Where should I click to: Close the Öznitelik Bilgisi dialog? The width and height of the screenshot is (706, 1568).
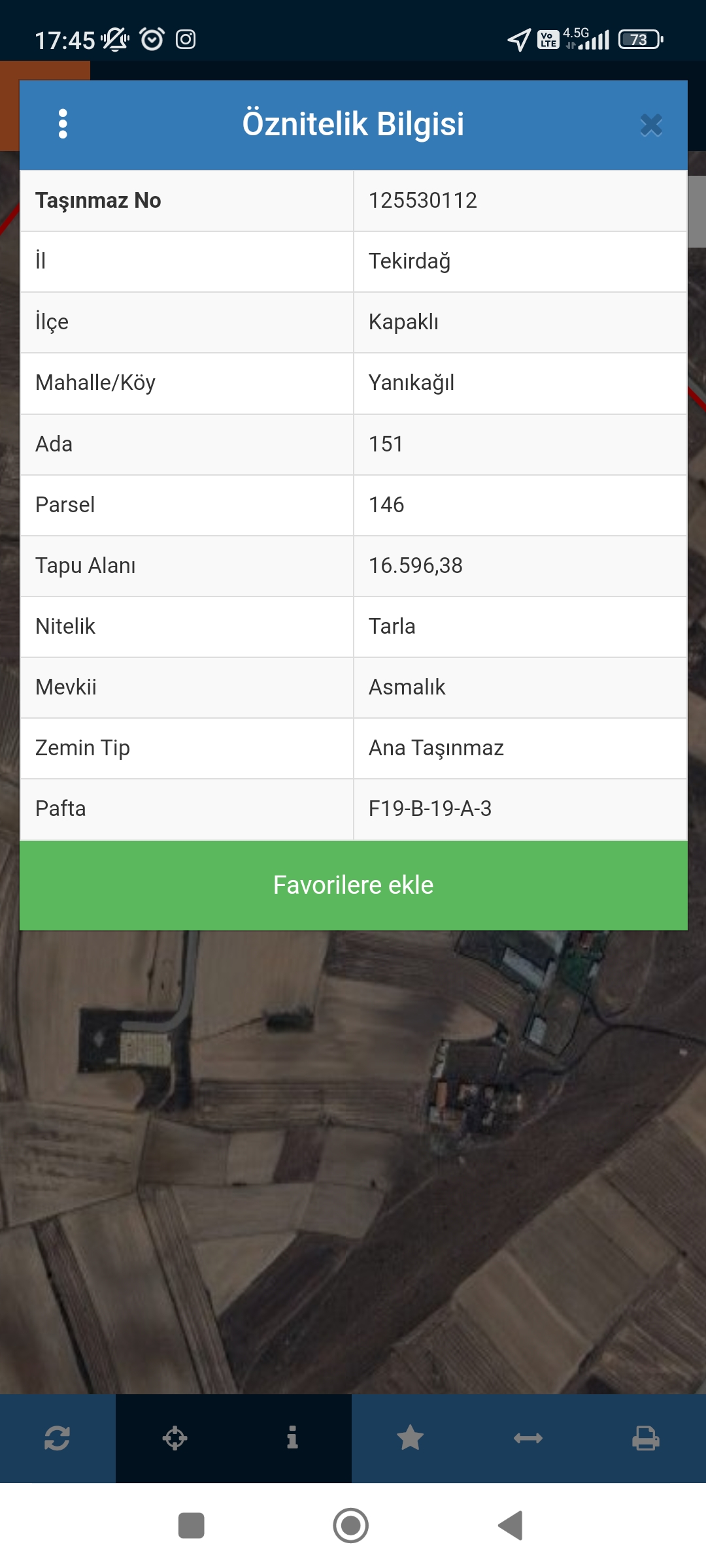[x=651, y=125]
